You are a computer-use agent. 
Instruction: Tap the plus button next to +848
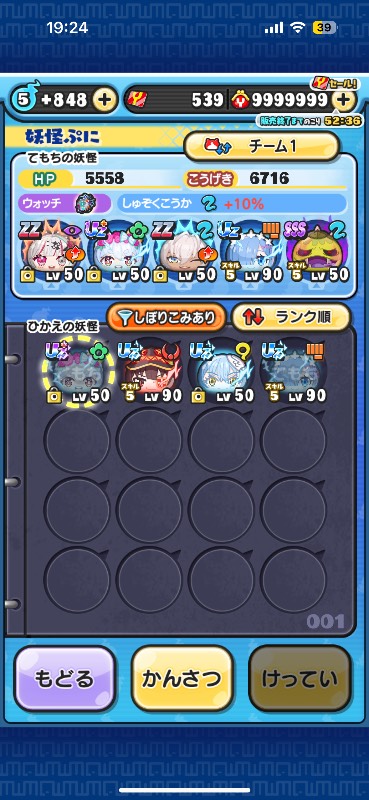(104, 100)
